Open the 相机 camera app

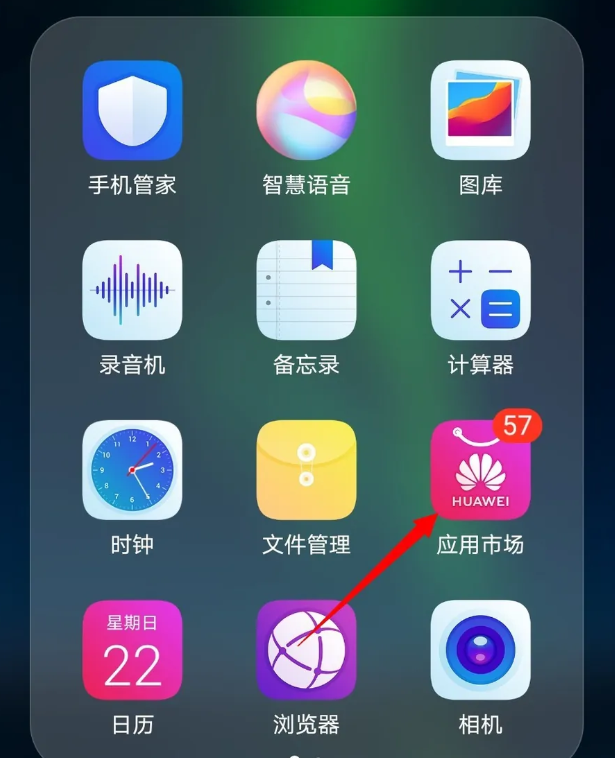(x=480, y=650)
